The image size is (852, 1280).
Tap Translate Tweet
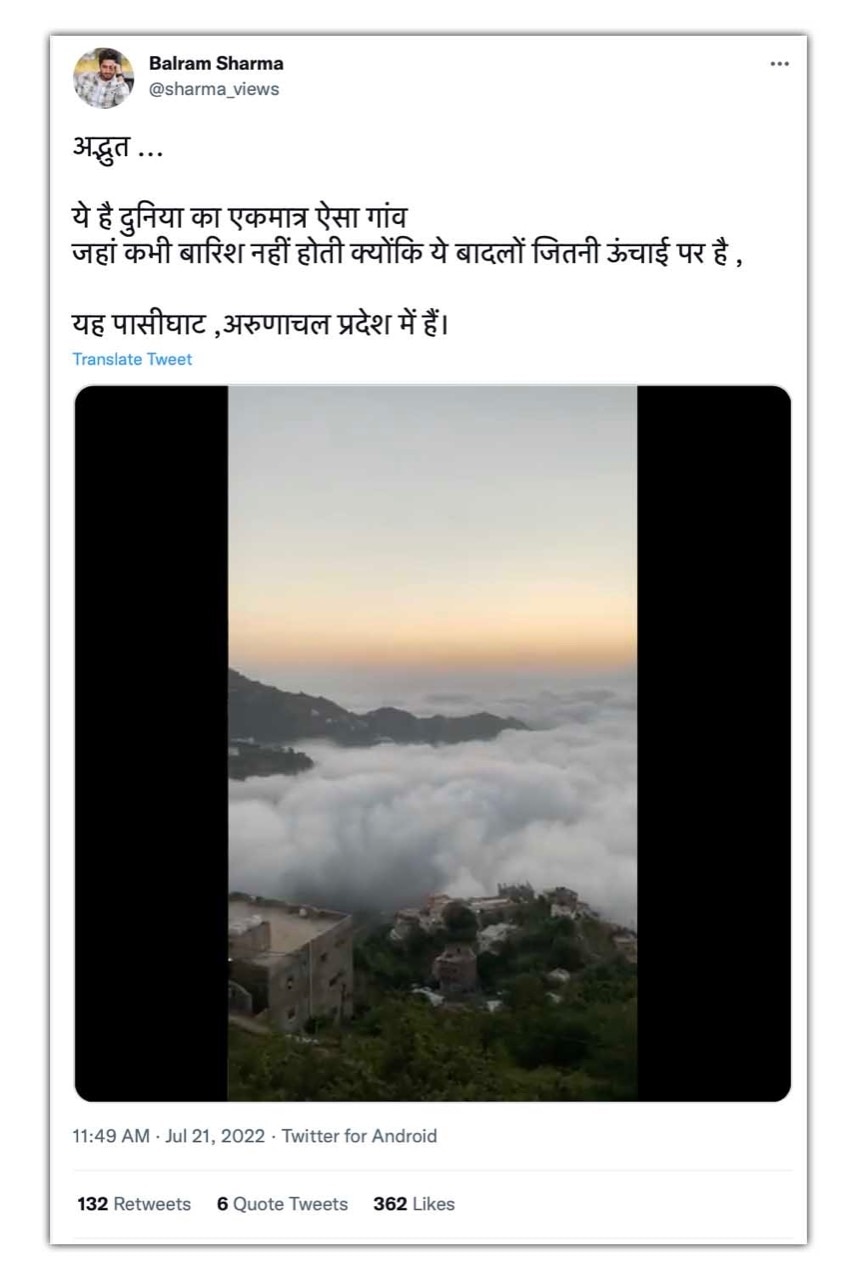(x=132, y=359)
